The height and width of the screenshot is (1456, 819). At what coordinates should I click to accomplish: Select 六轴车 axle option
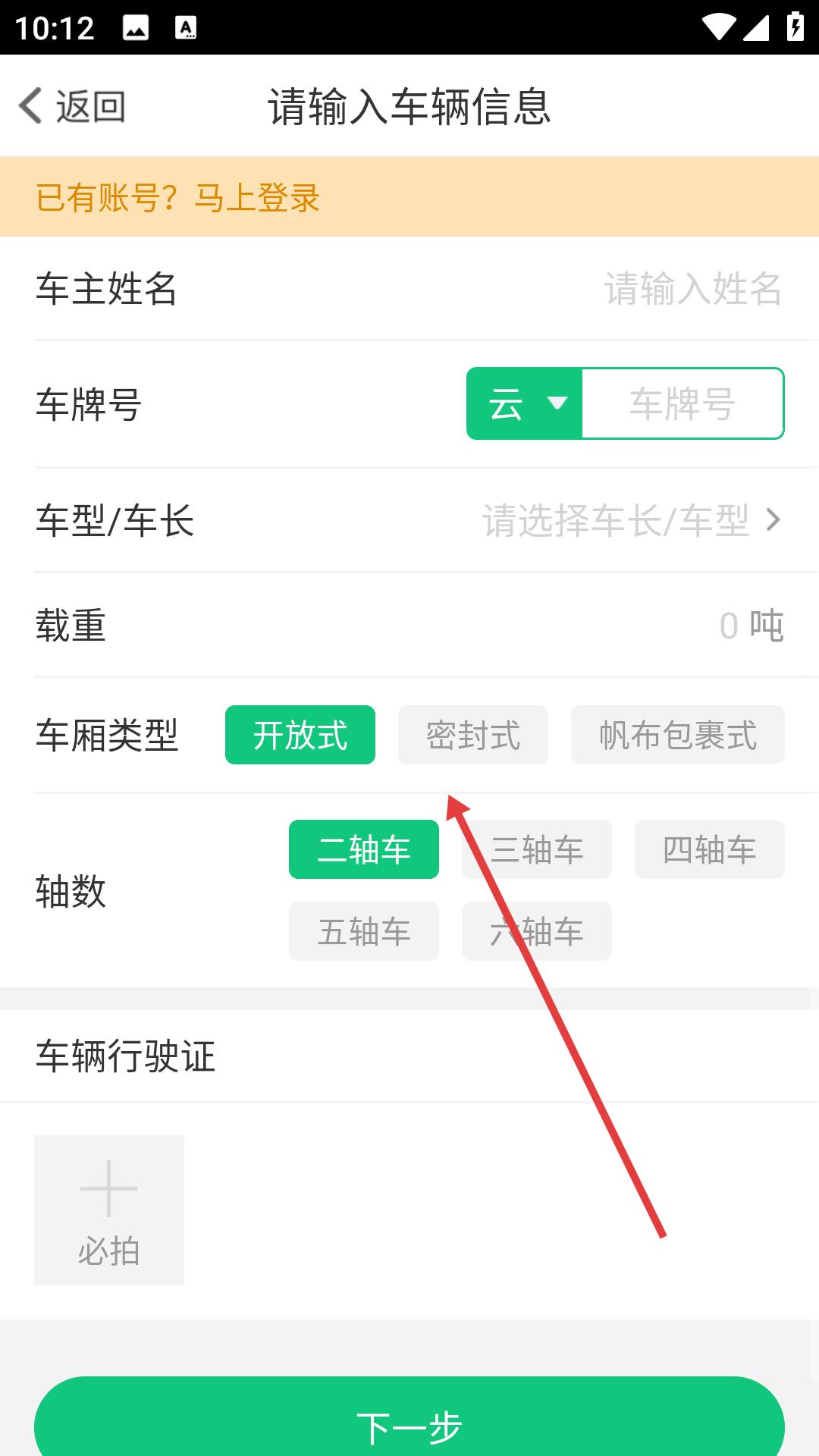[537, 931]
